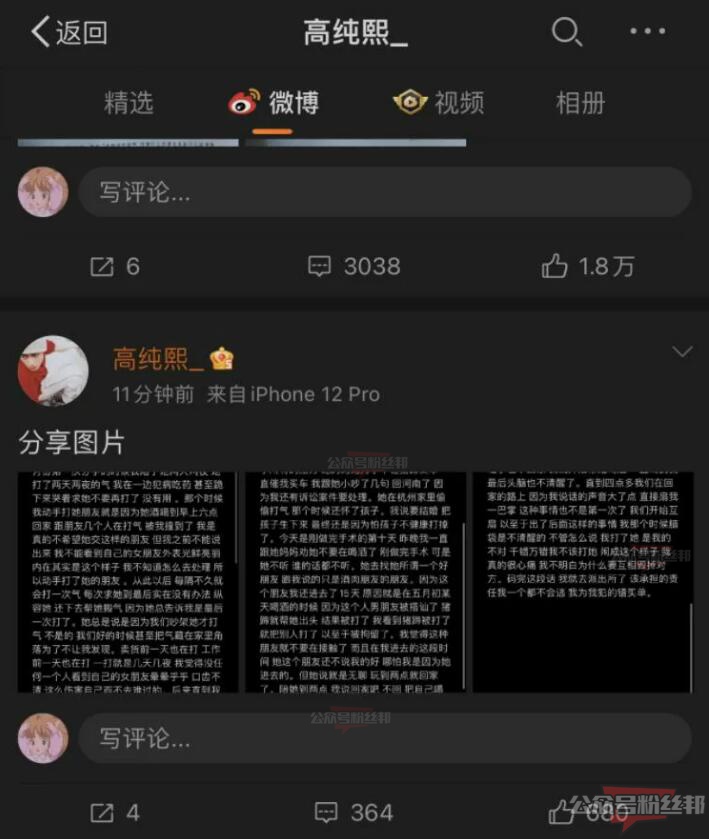709x839 pixels.
Task: Tap the 写评论 field above count 3038
Action: (x=384, y=192)
